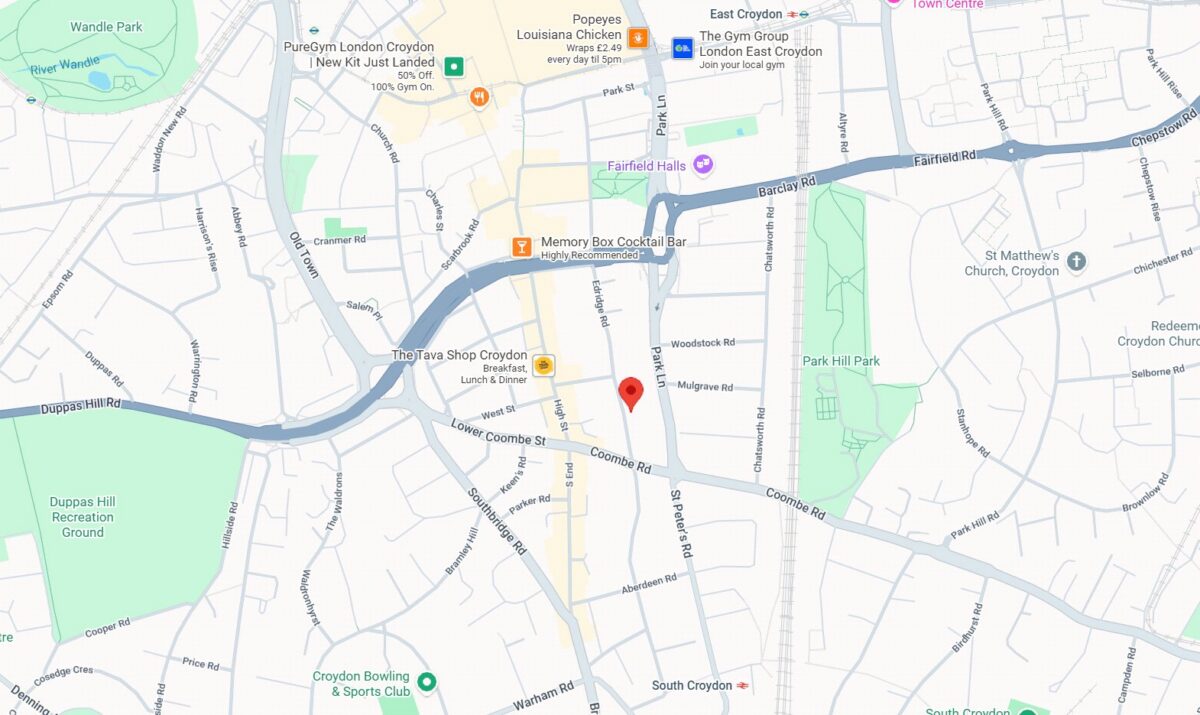Image resolution: width=1200 pixels, height=715 pixels.
Task: Select the Croydon Bowling & Sports Club pin
Action: (427, 682)
